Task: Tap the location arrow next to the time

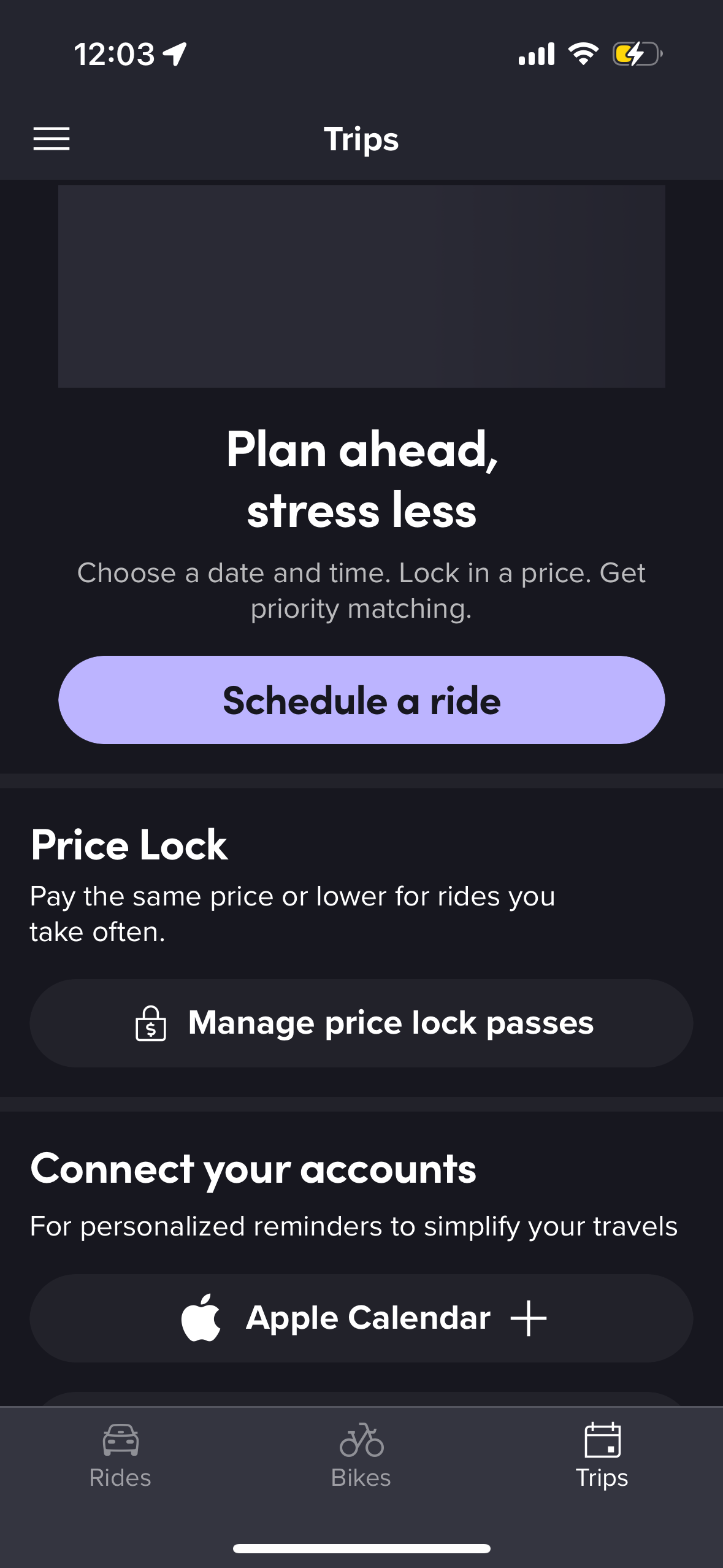Action: tap(174, 53)
